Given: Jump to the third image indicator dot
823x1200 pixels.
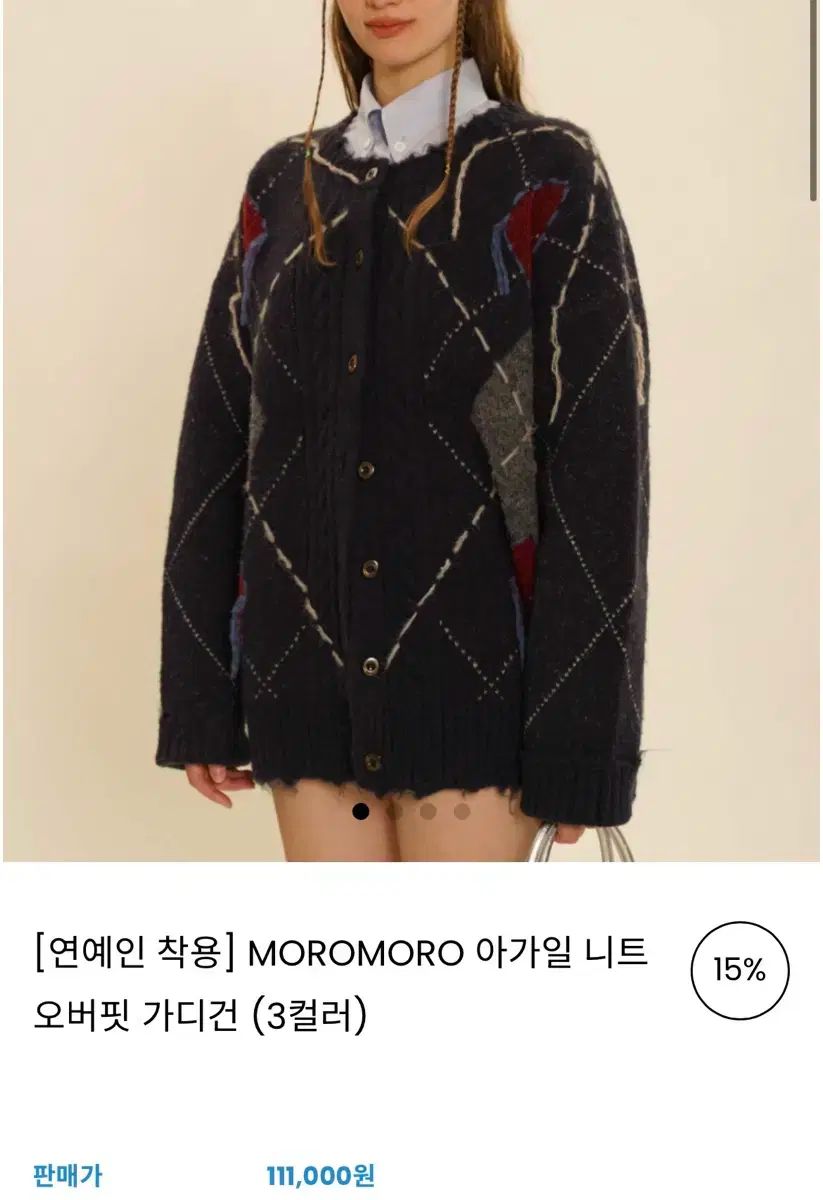Looking at the screenshot, I should click(x=428, y=811).
